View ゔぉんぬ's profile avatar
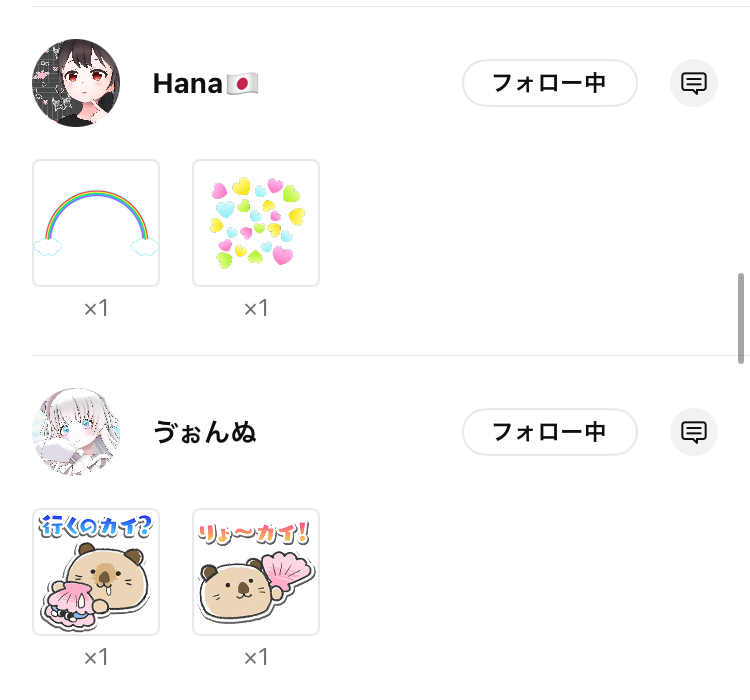The height and width of the screenshot is (700, 750). (x=76, y=432)
